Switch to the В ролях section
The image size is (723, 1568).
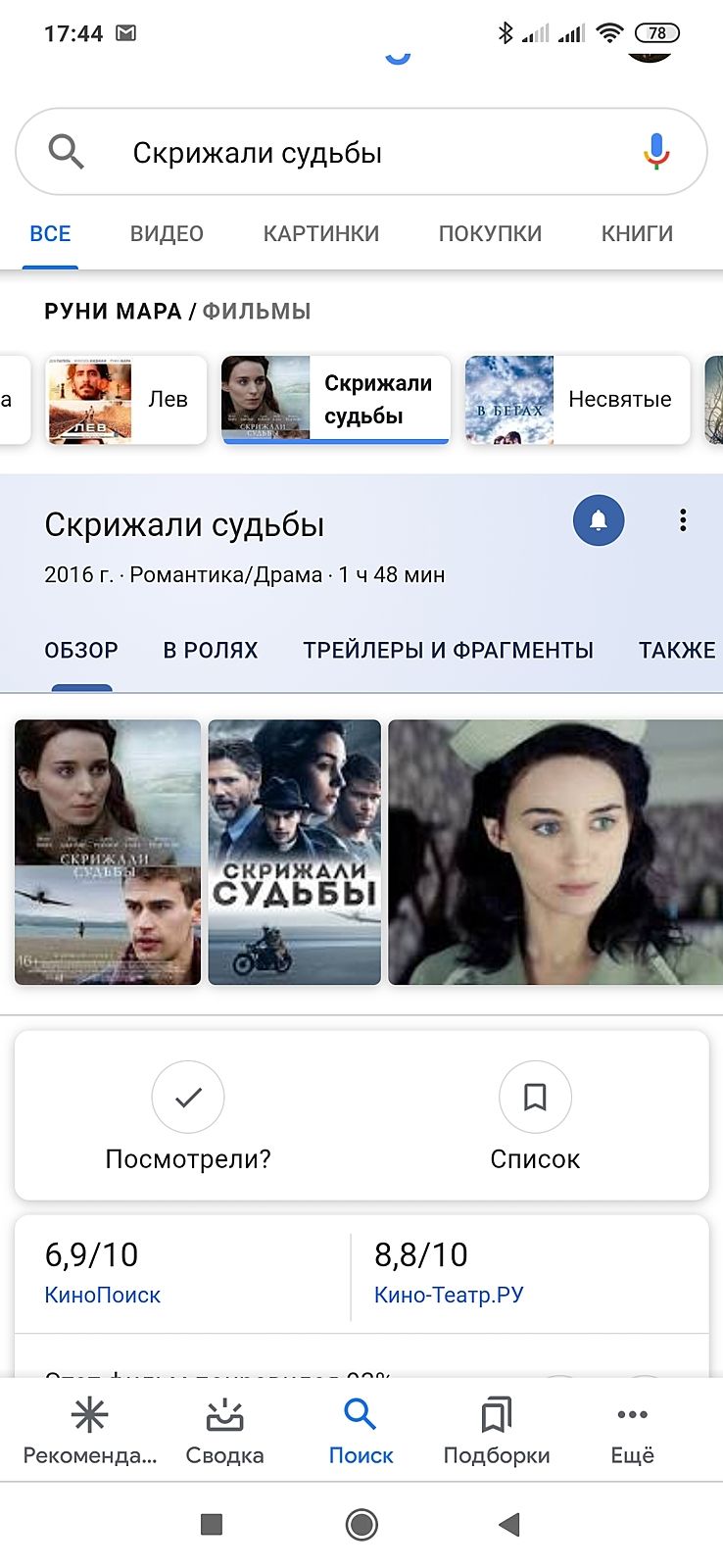(210, 651)
